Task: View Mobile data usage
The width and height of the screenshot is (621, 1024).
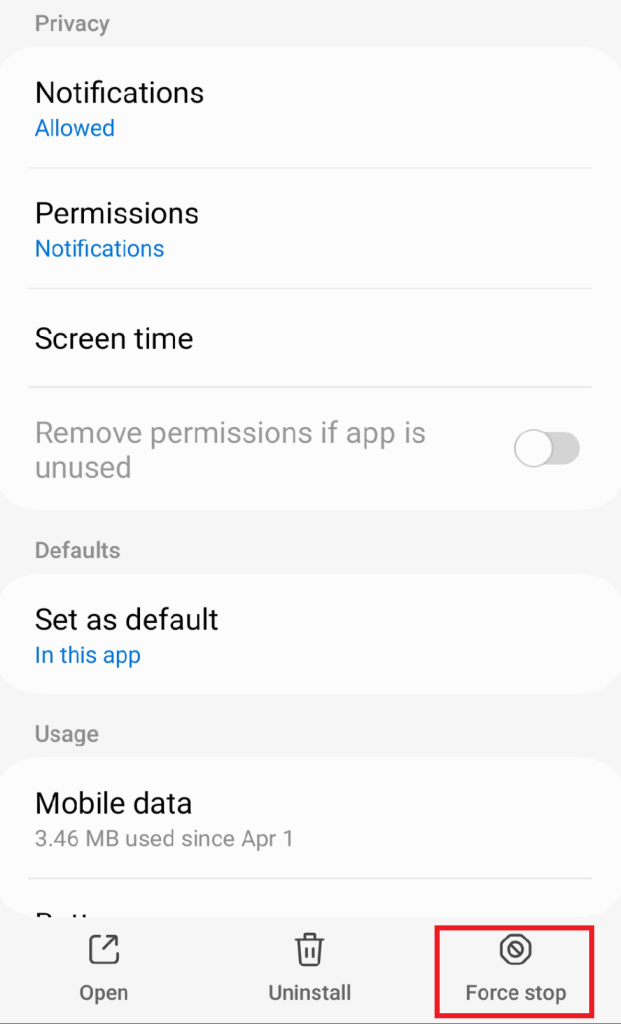Action: (310, 819)
